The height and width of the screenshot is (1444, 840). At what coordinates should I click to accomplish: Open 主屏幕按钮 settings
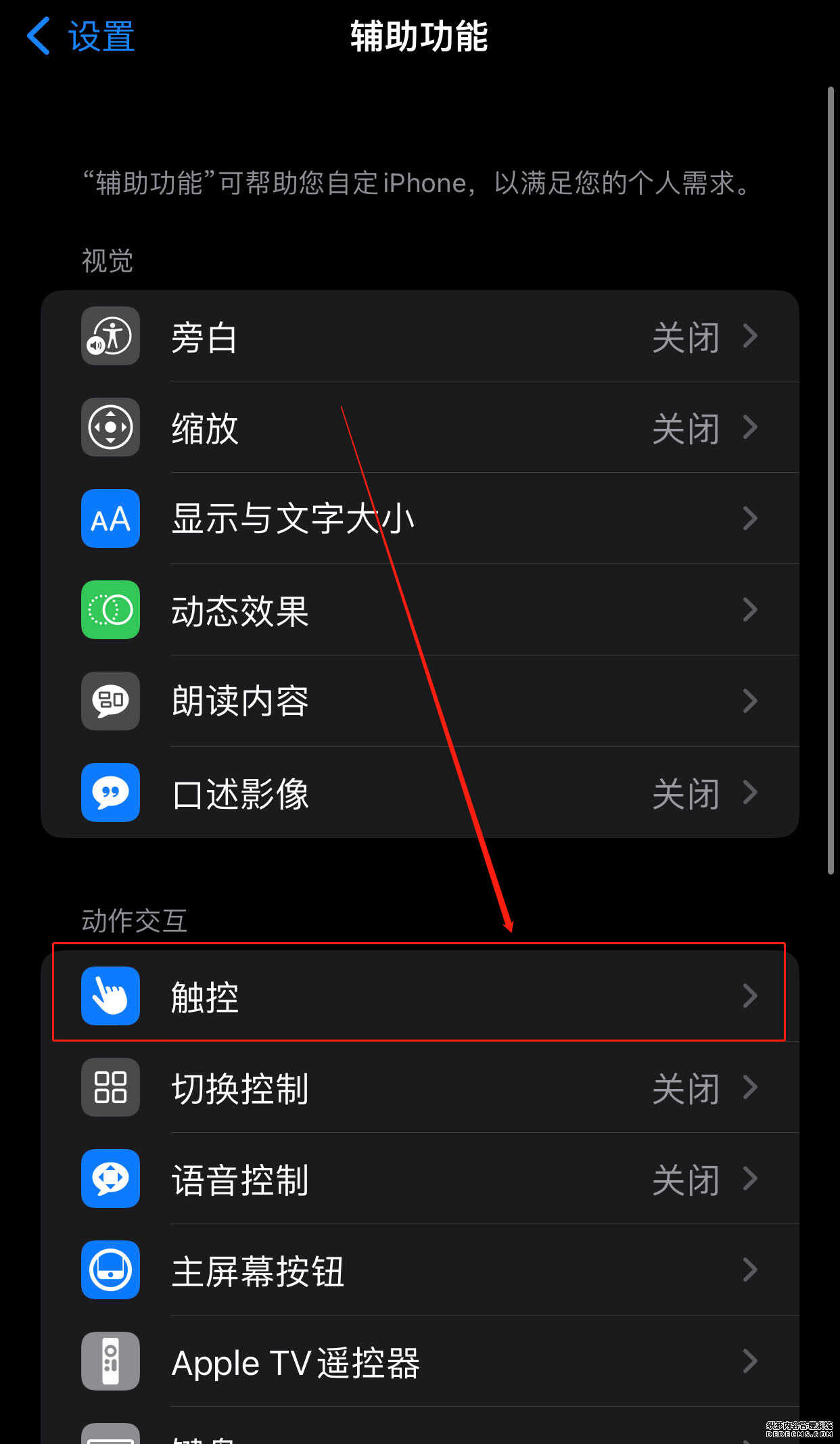420,1270
